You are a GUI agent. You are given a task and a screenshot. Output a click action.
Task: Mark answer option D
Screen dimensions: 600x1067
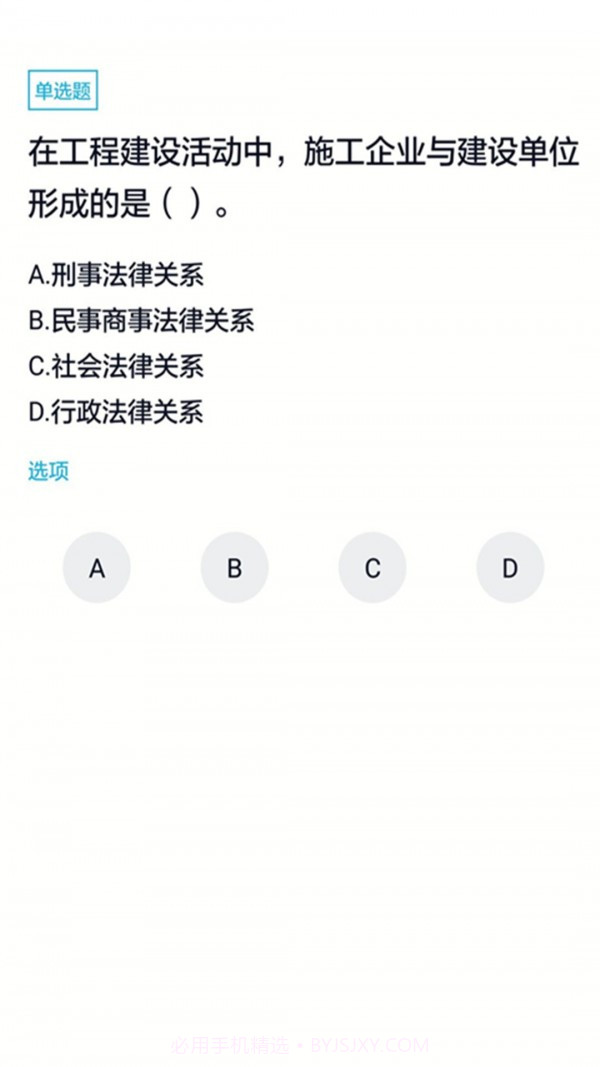[x=510, y=568]
